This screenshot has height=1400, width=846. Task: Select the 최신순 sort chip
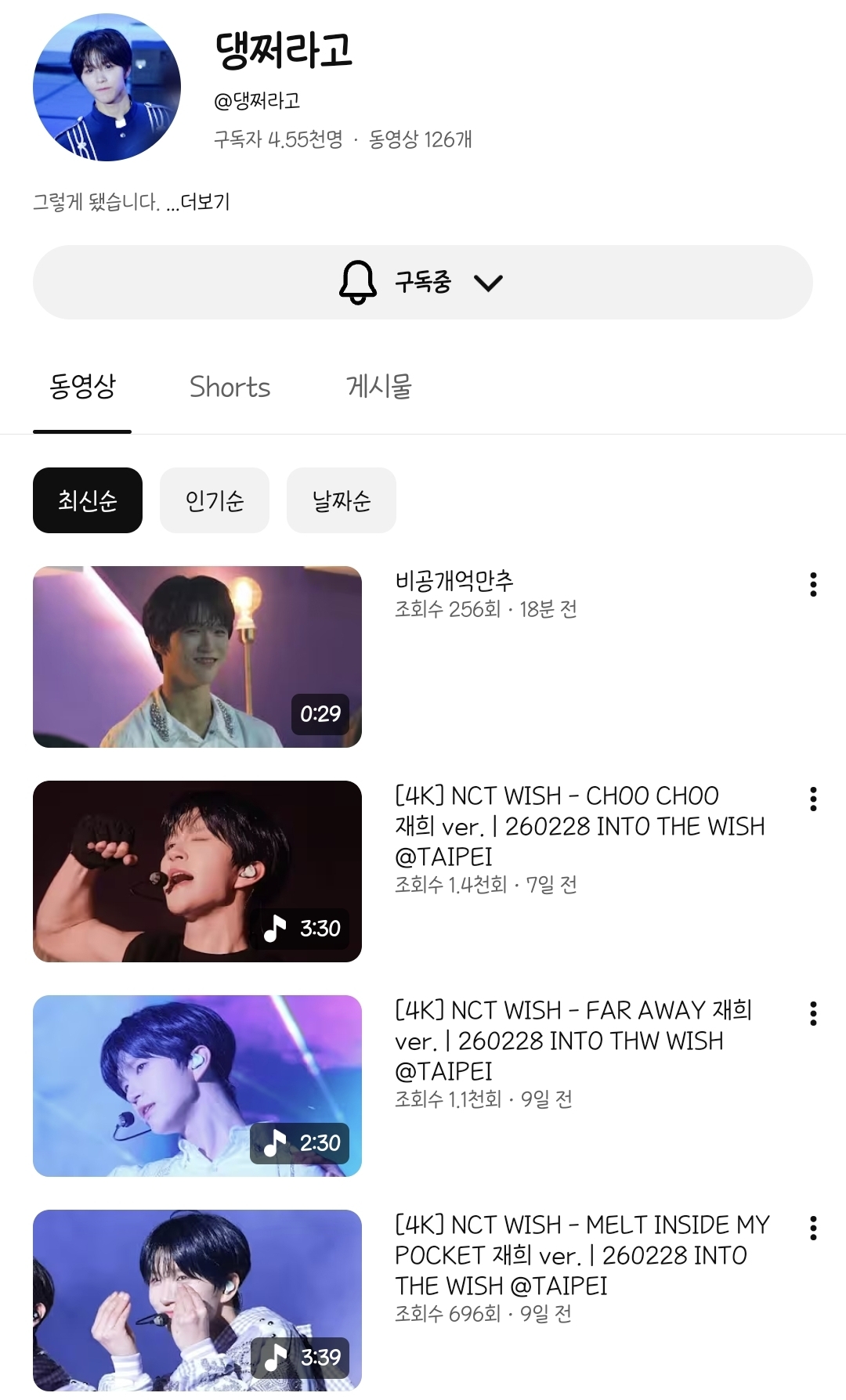point(88,500)
